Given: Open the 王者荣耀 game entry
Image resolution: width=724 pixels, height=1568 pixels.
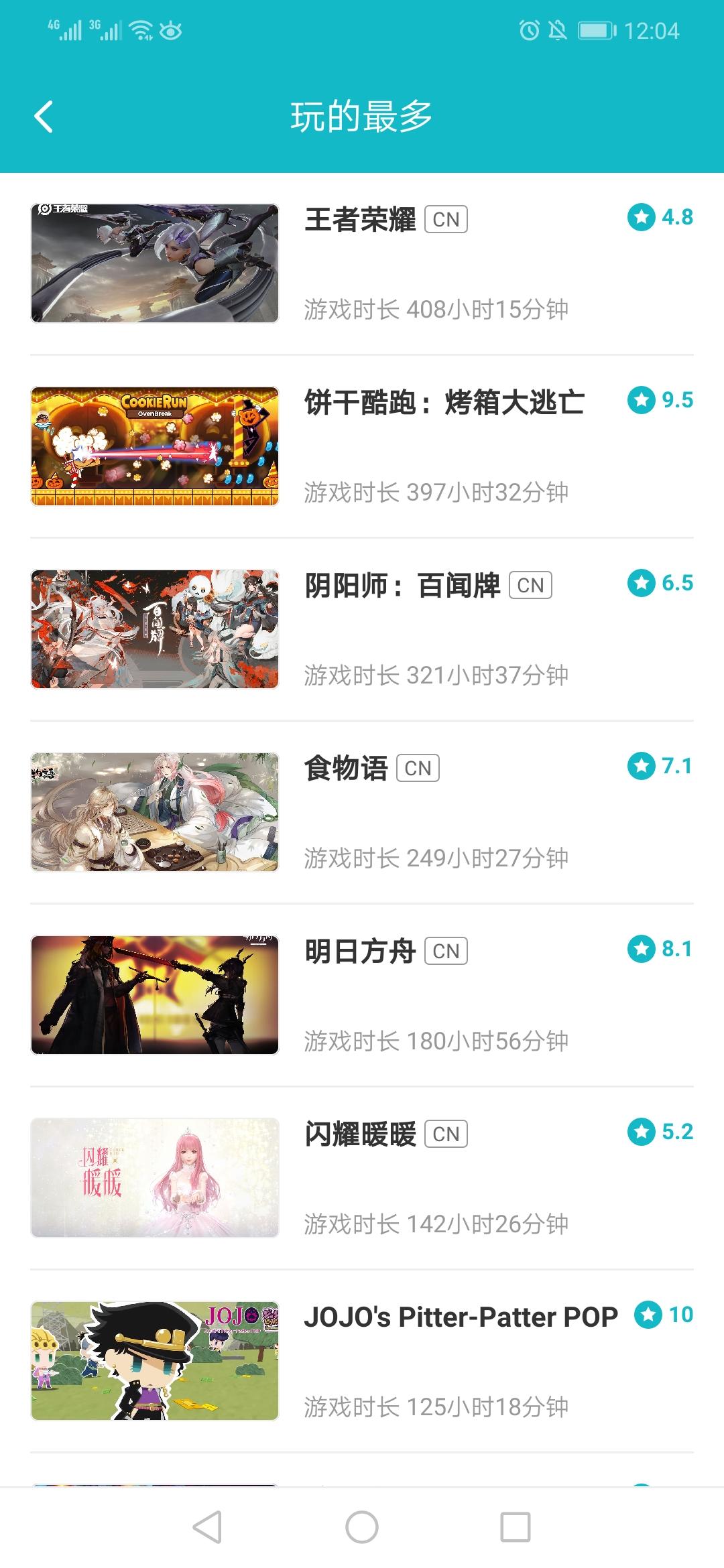Looking at the screenshot, I should [362, 263].
